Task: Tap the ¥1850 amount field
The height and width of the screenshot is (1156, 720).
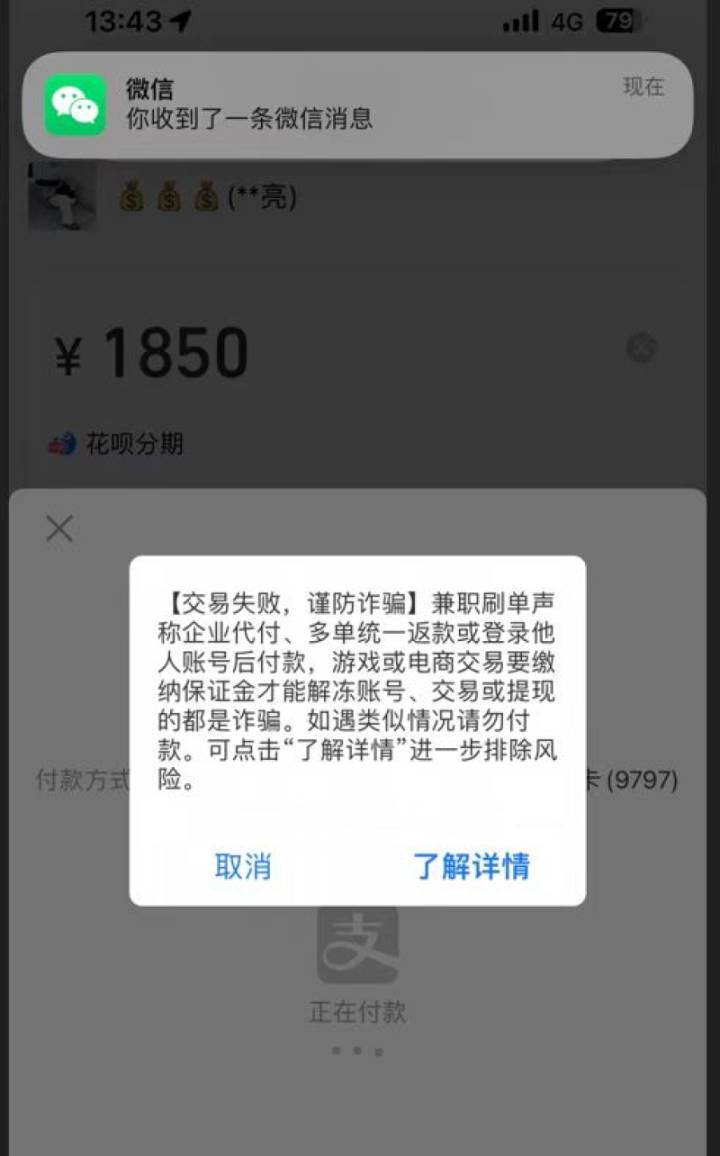Action: [150, 350]
